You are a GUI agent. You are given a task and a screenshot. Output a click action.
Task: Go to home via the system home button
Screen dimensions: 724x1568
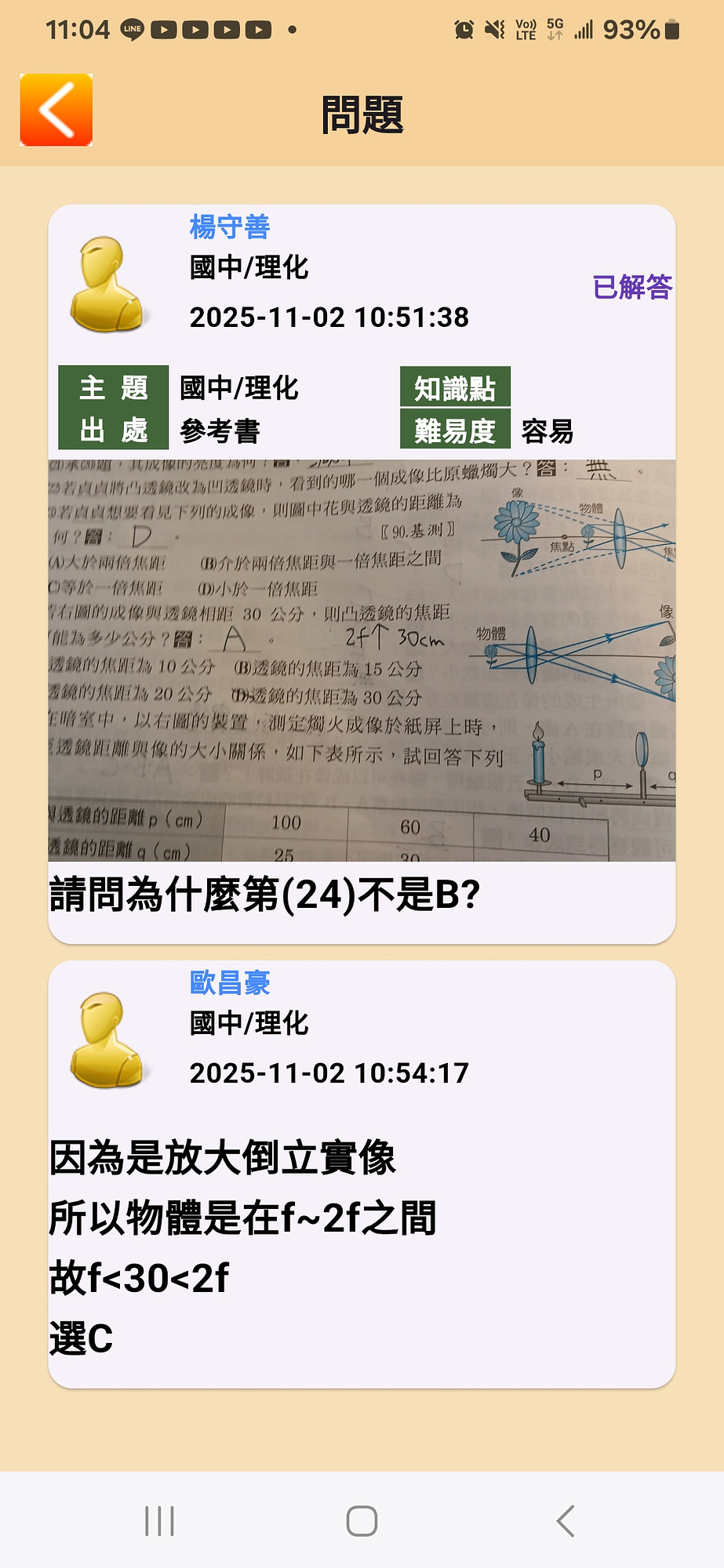362,1521
